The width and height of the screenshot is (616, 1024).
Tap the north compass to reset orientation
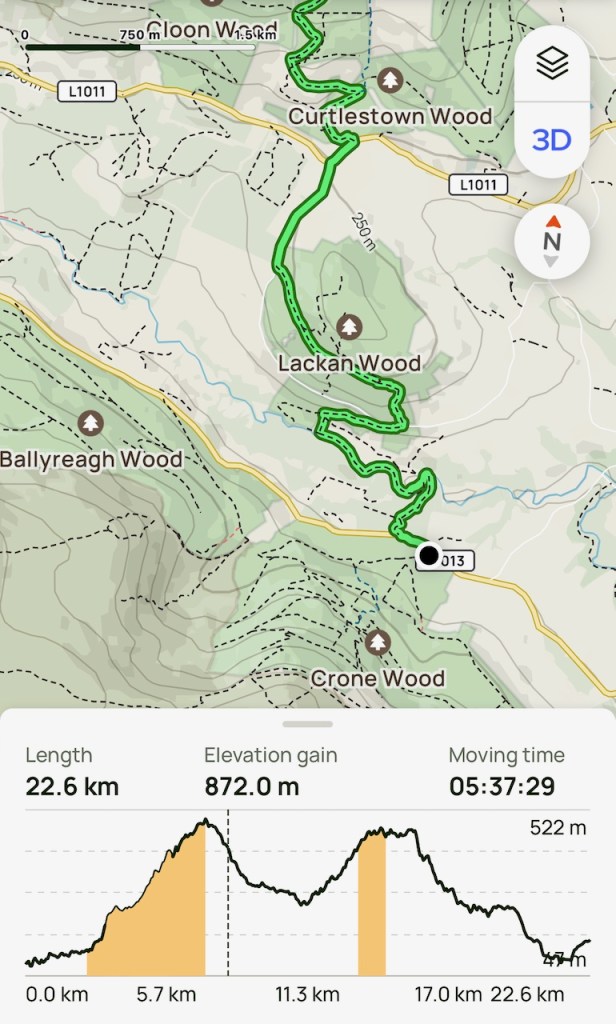pyautogui.click(x=551, y=242)
